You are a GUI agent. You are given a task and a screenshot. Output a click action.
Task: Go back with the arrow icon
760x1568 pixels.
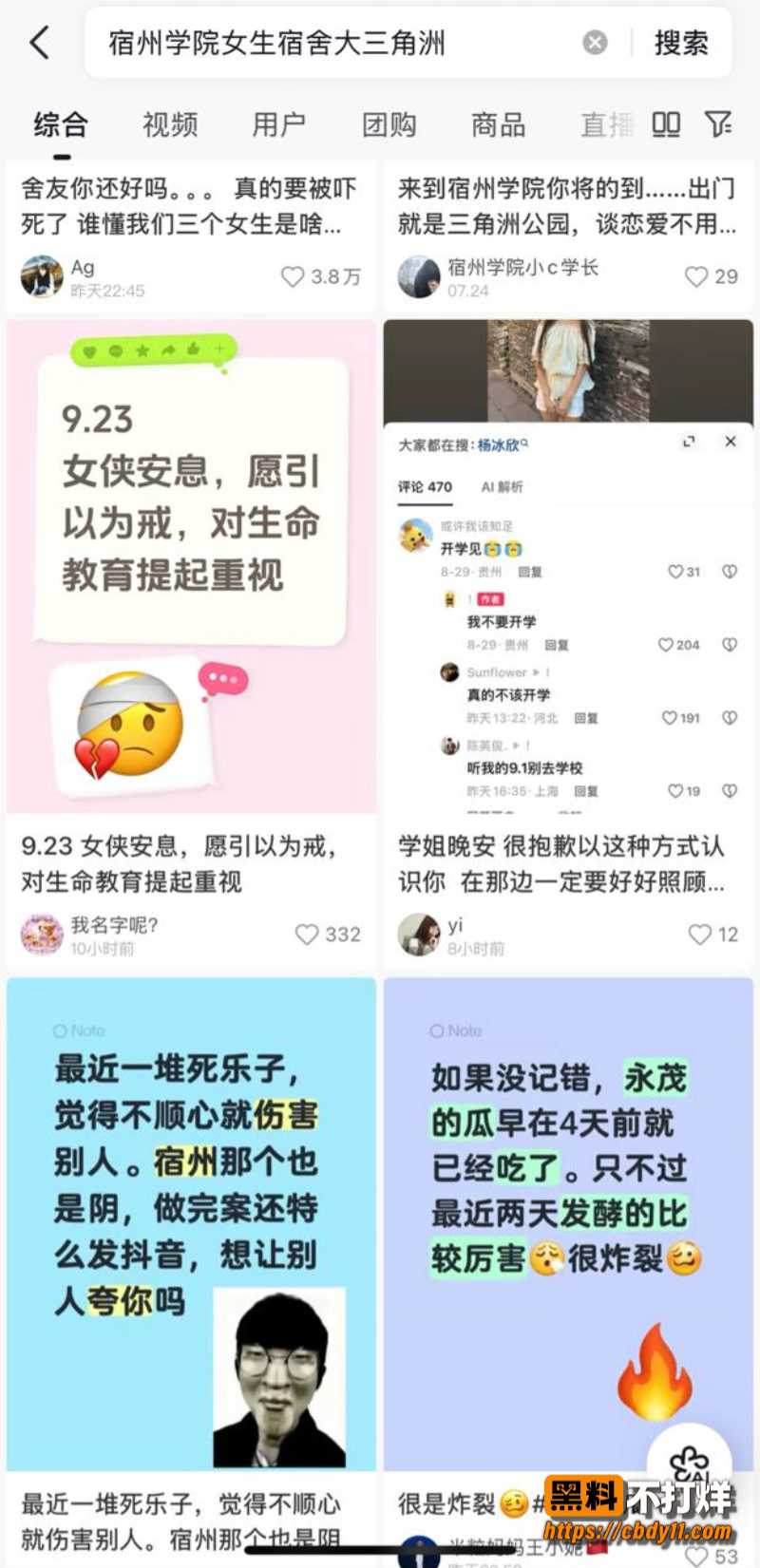coord(40,43)
